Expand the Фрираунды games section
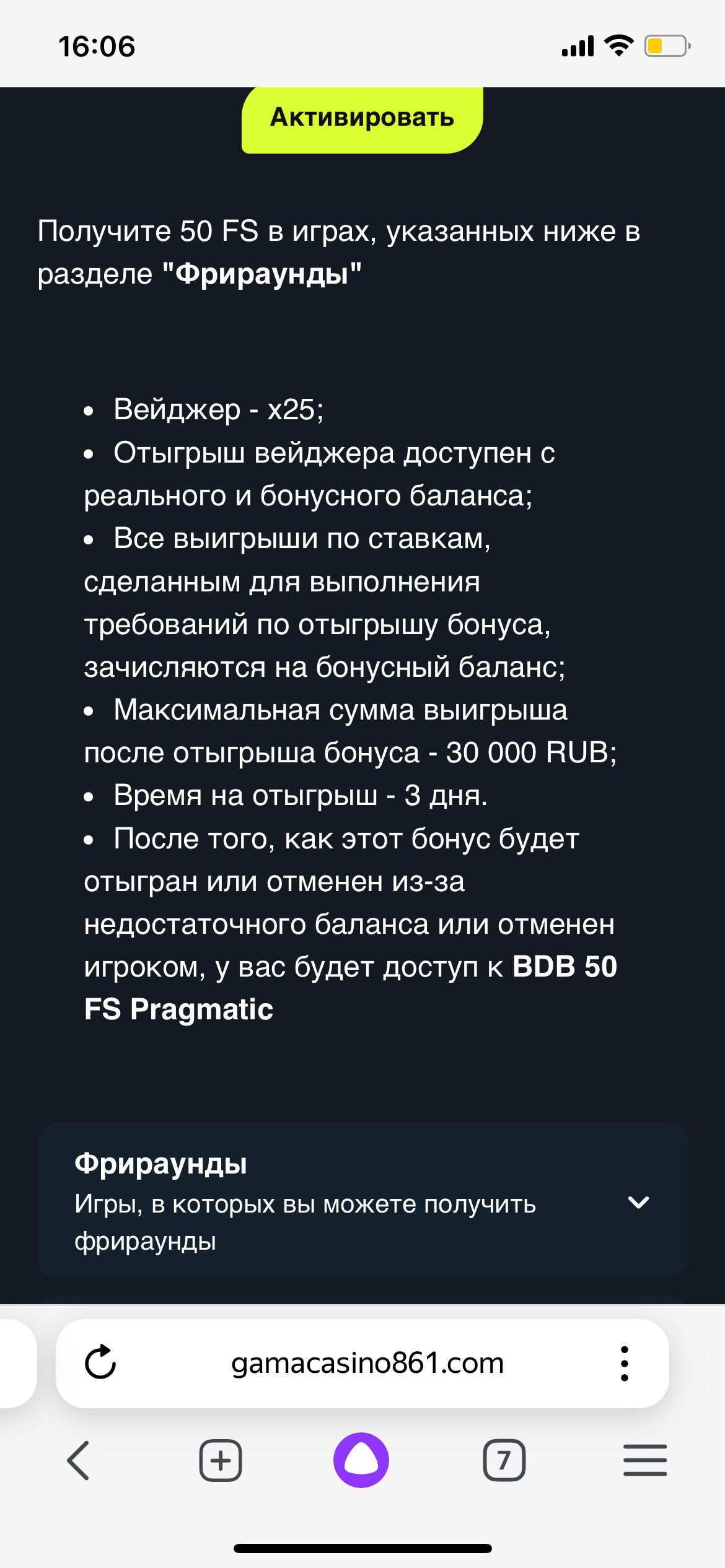This screenshot has width=725, height=1568. tap(638, 1202)
